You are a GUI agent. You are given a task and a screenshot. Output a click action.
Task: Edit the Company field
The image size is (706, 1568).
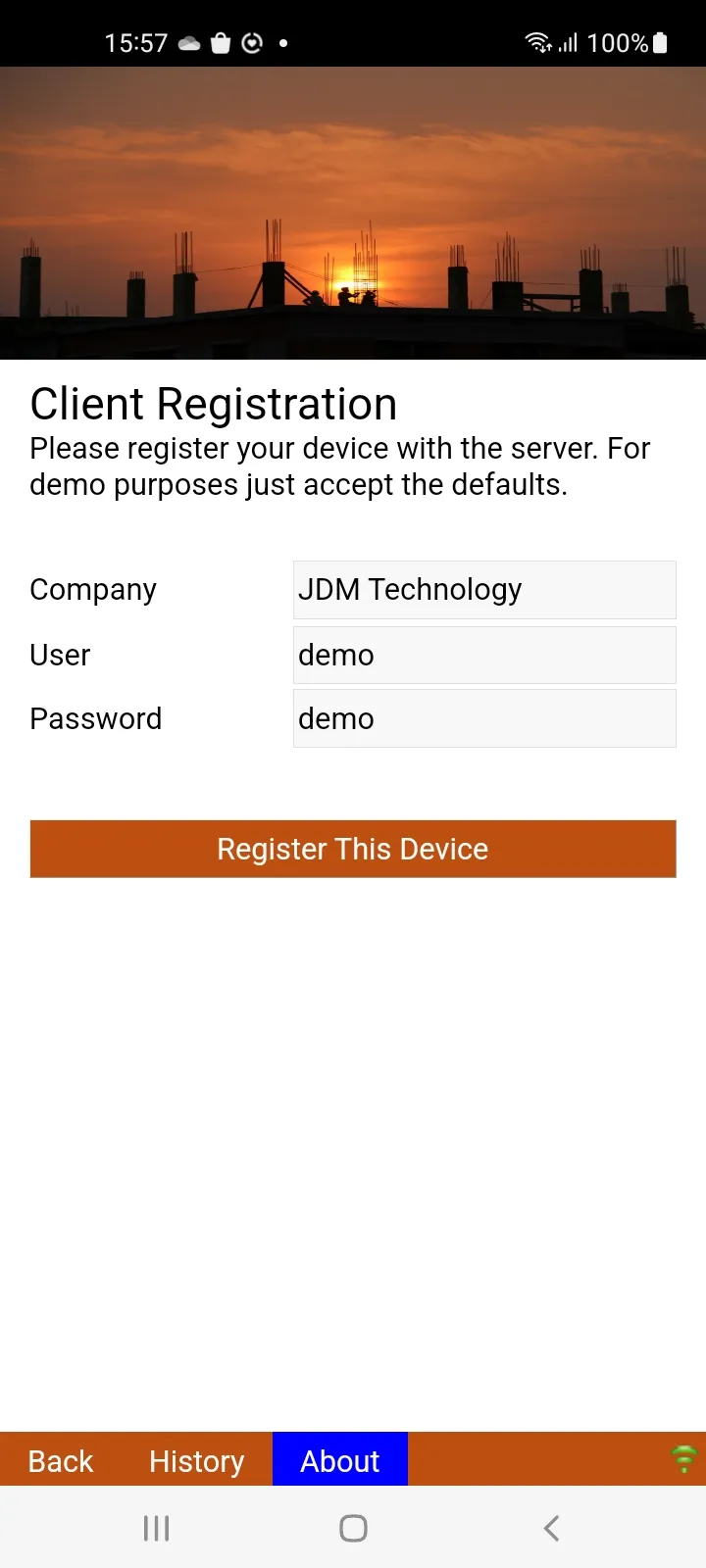pos(484,590)
